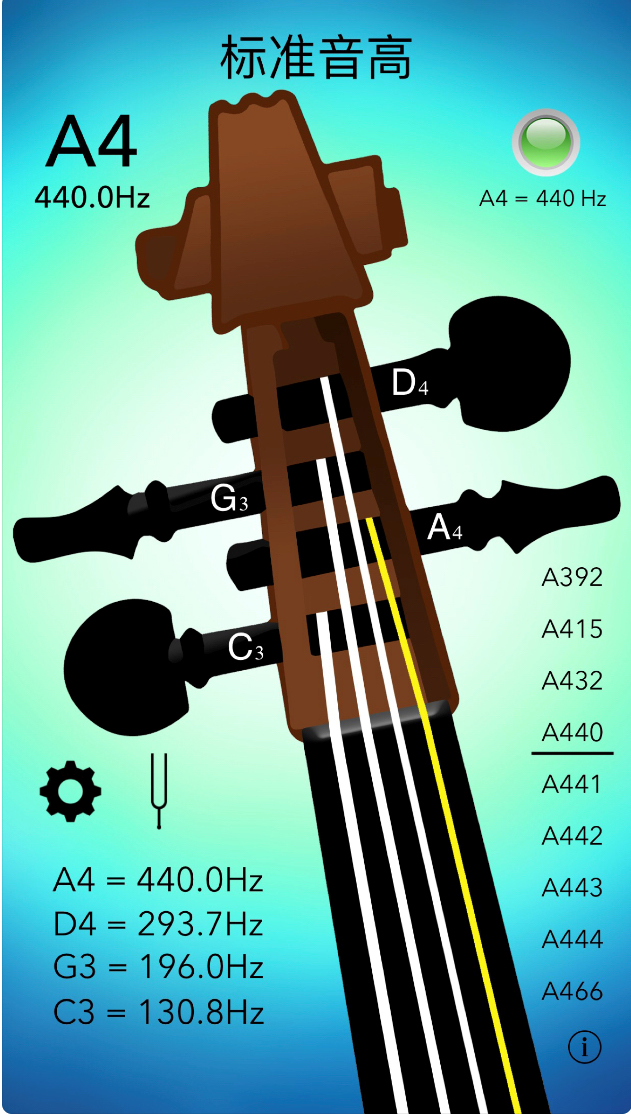This screenshot has height=1114, width=631.
Task: Select A444 from the pitch list
Action: click(x=572, y=940)
